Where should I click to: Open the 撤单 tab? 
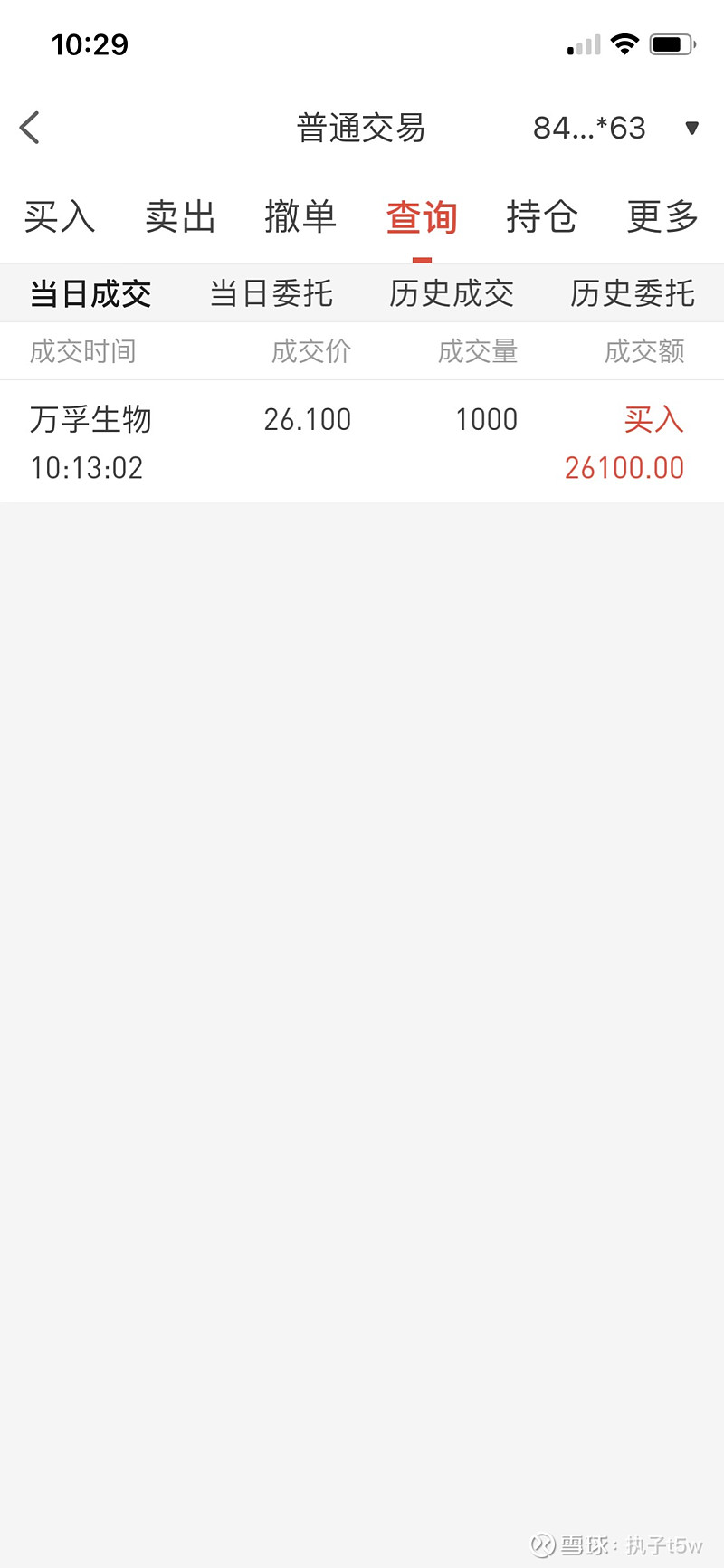tap(300, 217)
